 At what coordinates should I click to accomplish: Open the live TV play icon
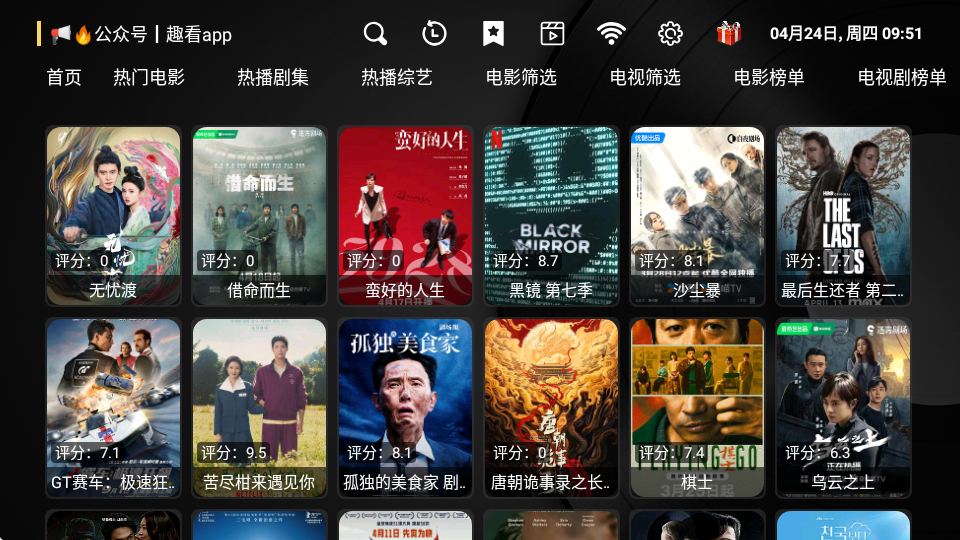coord(552,34)
